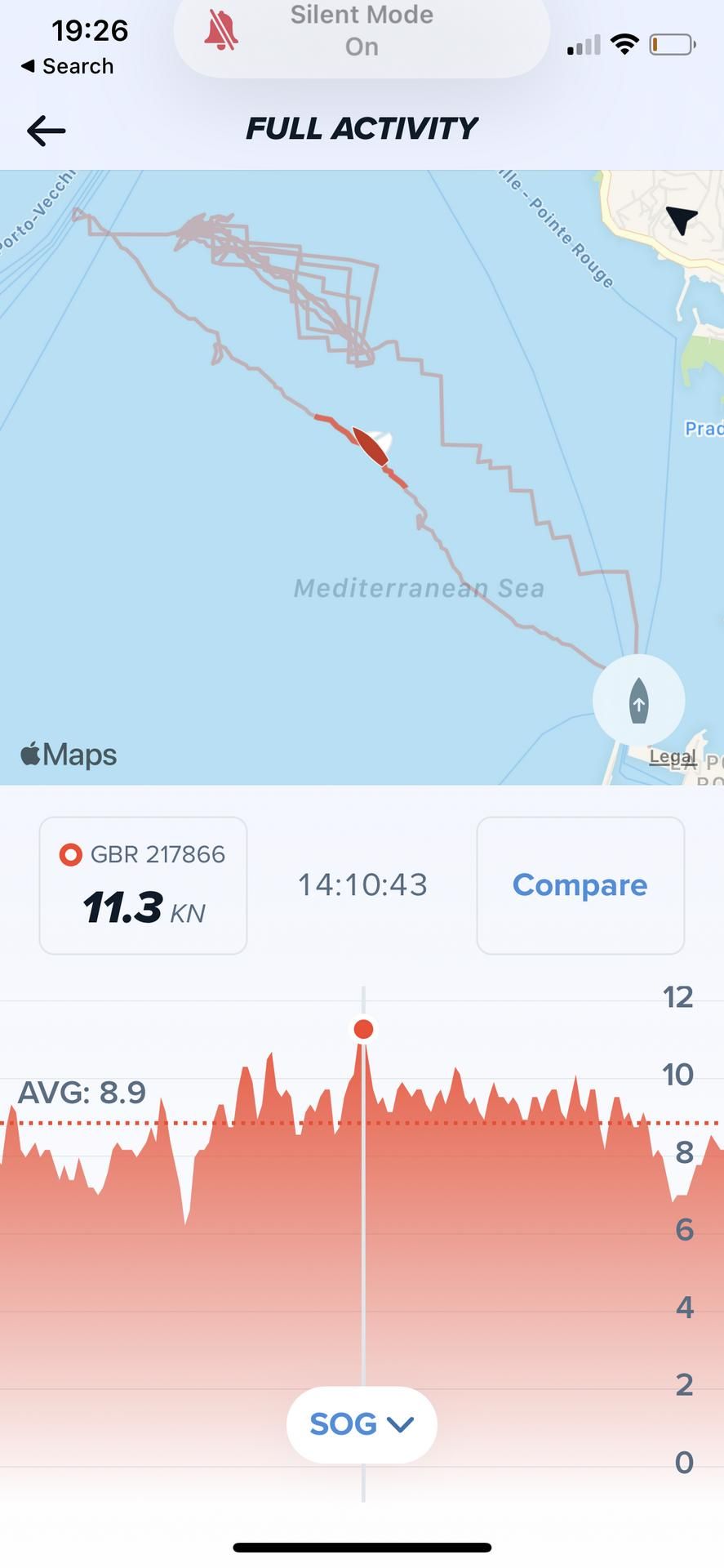The image size is (724, 1568).
Task: Tap the red boat icon on the track
Action: (x=370, y=446)
